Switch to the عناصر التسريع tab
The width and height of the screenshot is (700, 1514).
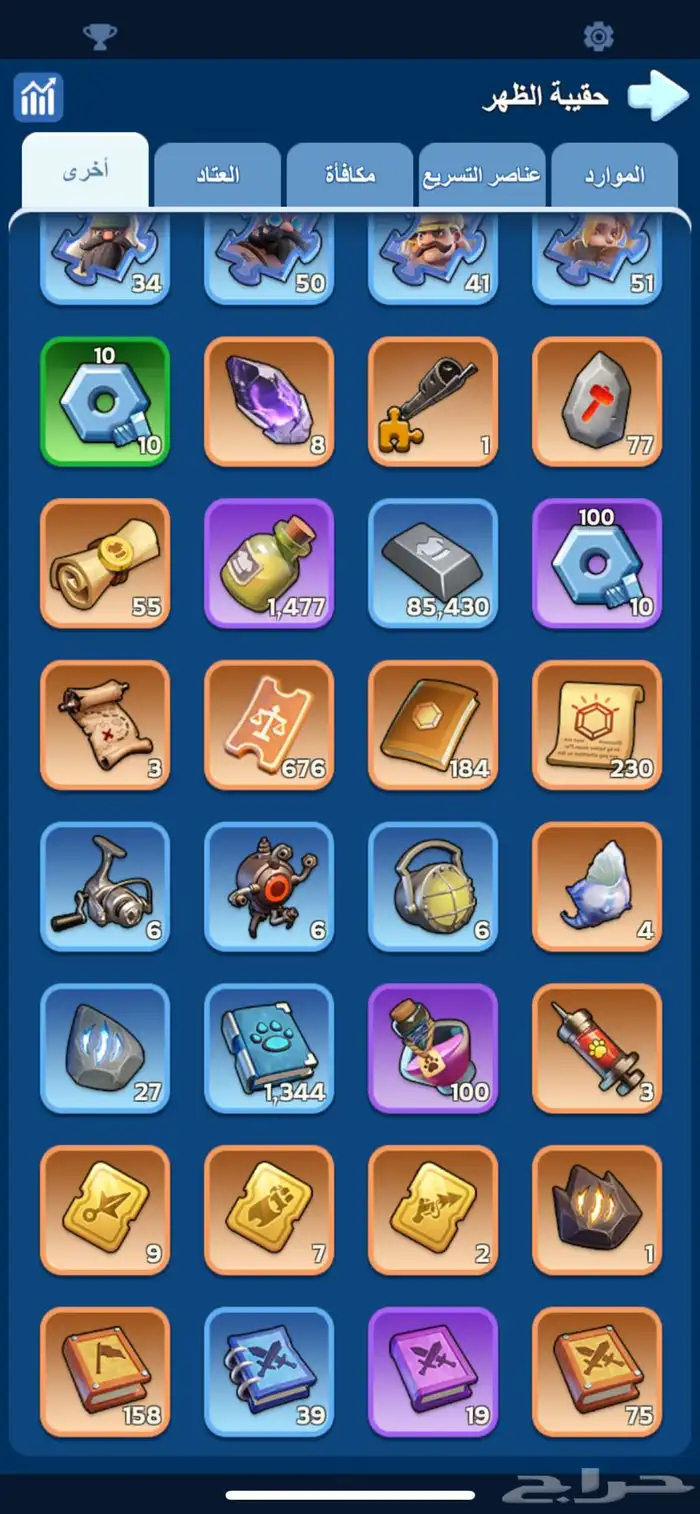tap(482, 175)
